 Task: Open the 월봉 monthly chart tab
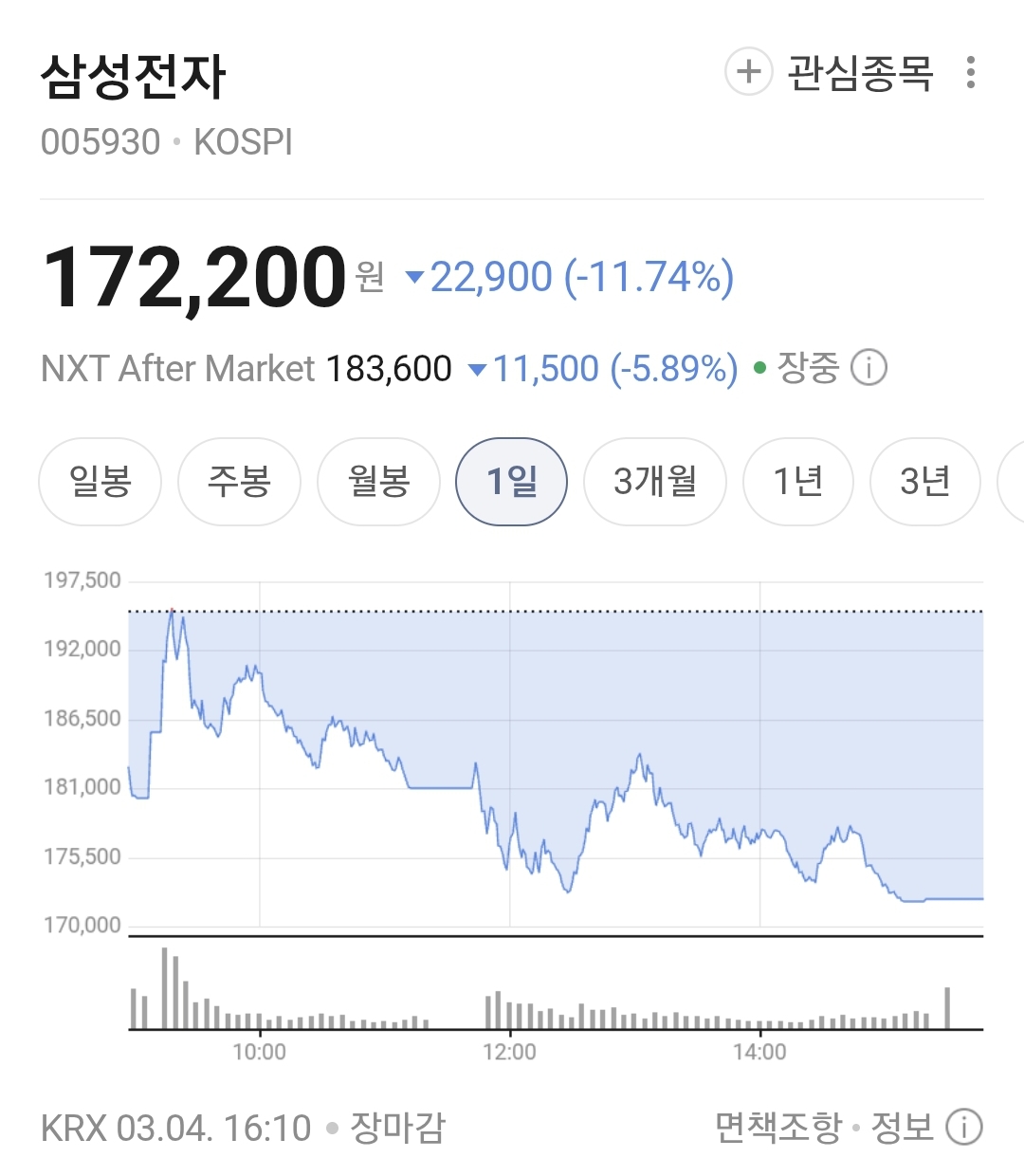tap(378, 482)
